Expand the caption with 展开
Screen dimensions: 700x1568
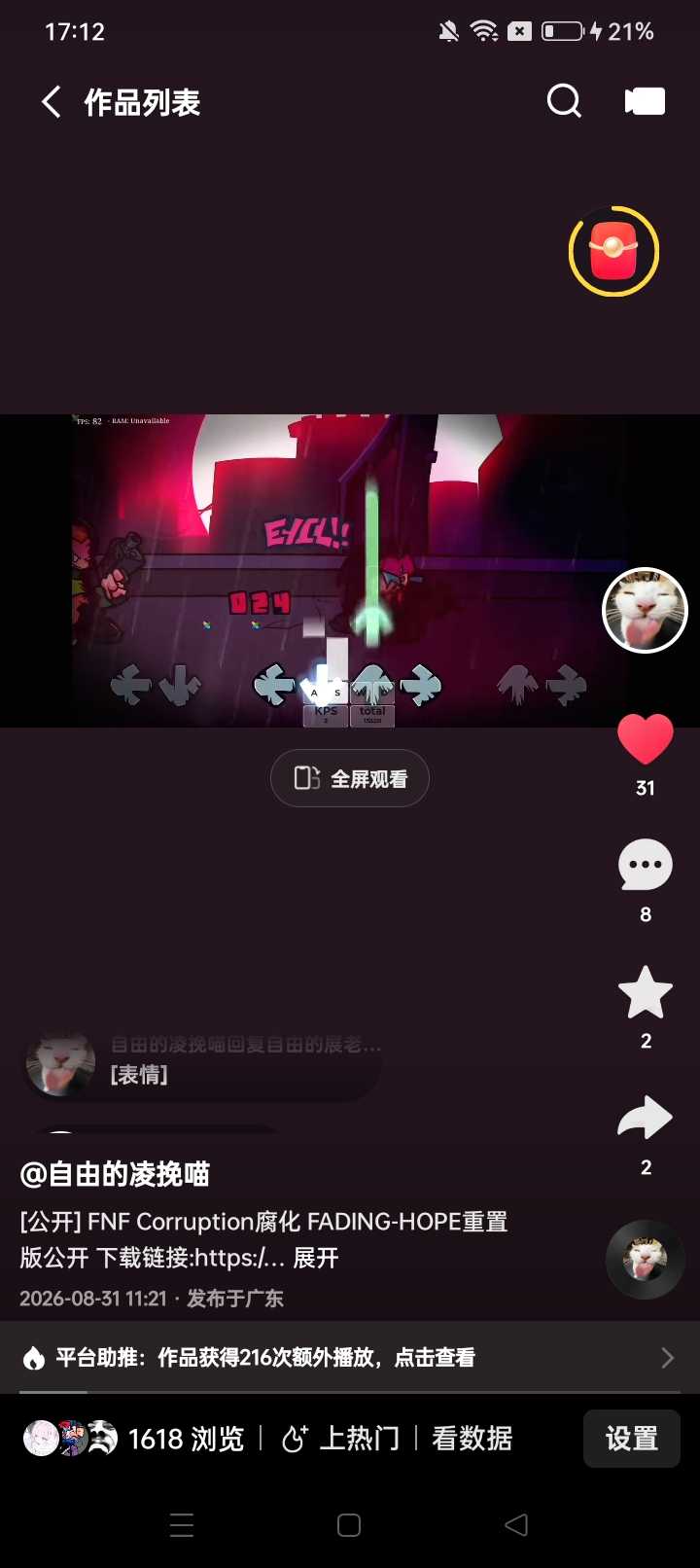[x=316, y=1258]
